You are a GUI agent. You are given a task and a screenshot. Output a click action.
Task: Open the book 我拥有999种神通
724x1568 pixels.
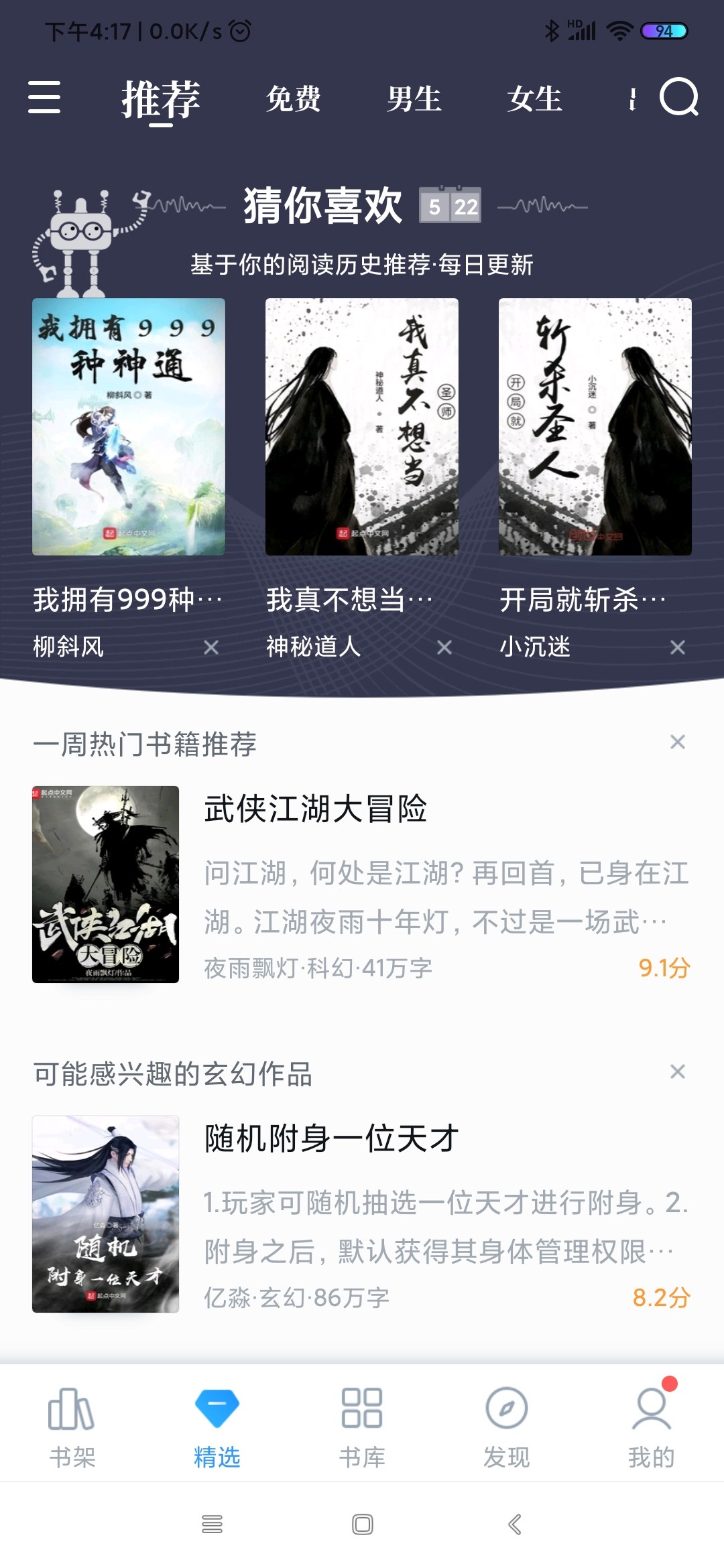click(129, 427)
